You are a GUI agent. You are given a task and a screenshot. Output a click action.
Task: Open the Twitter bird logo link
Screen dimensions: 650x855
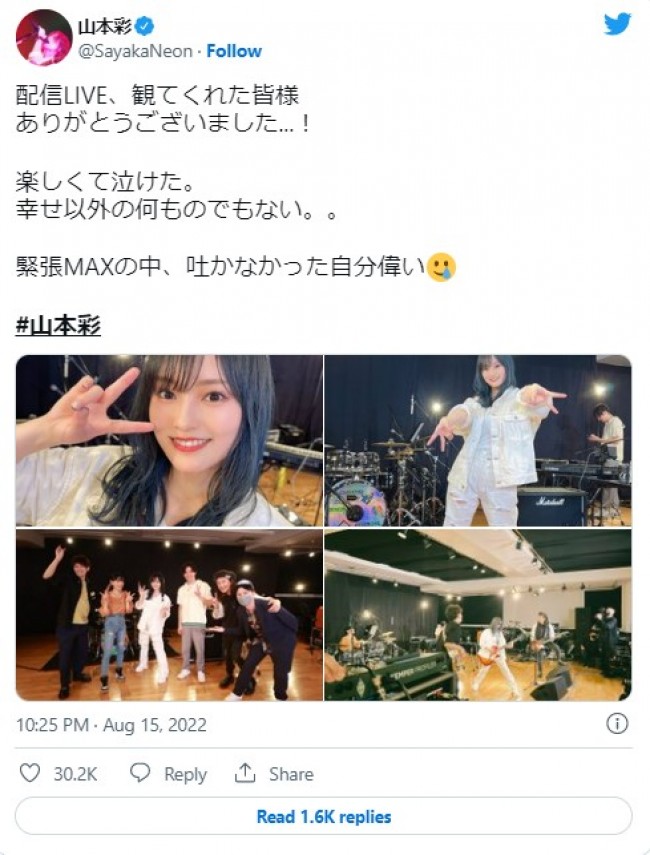coord(617,25)
